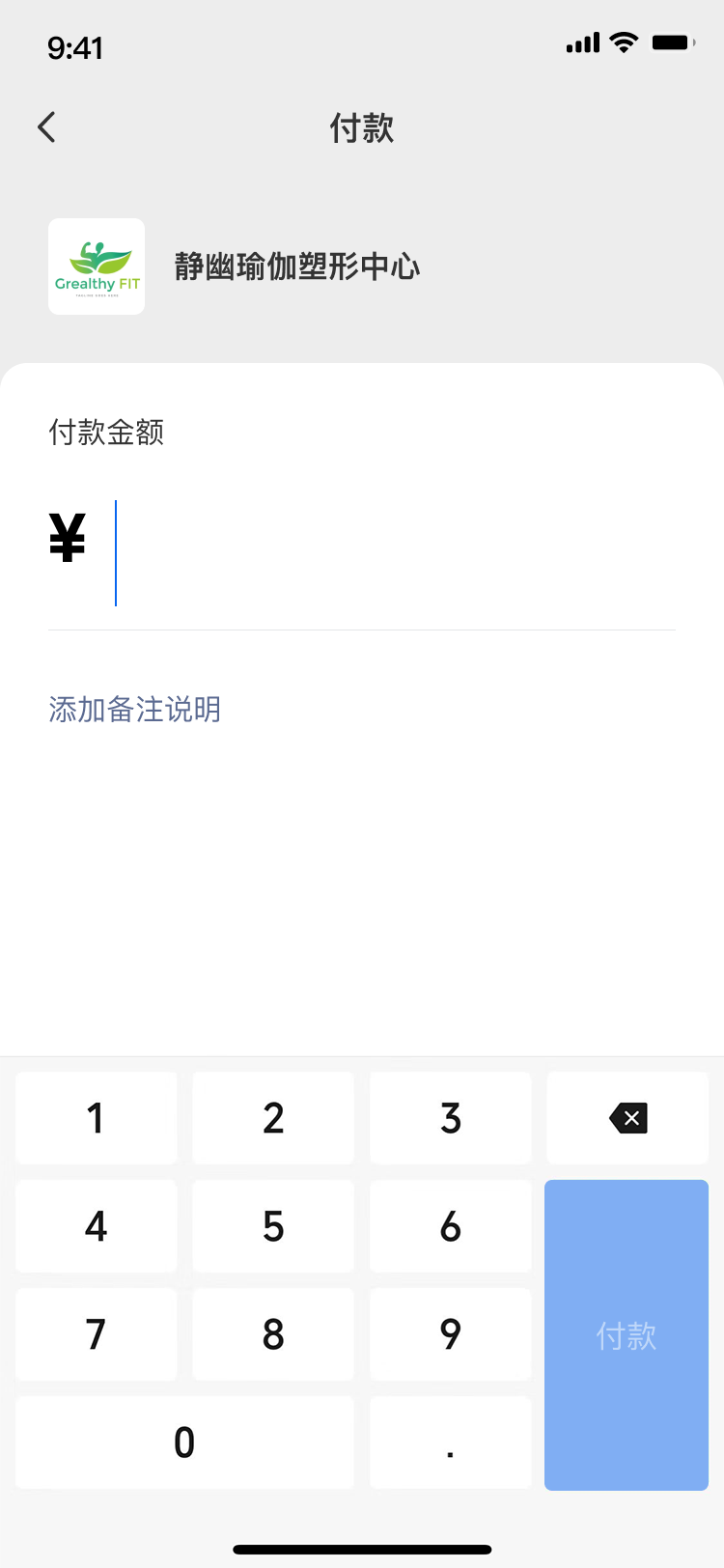Enter digit 7 on the keypad

(x=97, y=1334)
